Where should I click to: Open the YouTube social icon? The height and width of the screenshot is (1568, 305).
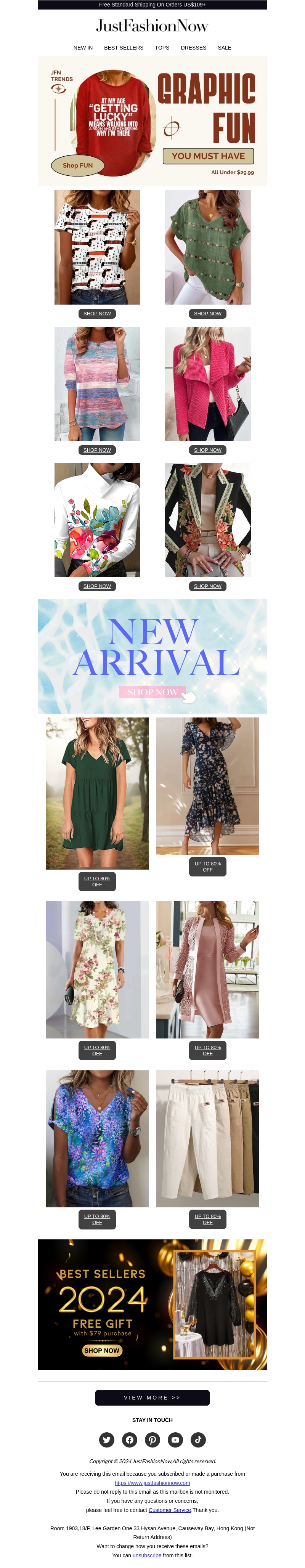[175, 1440]
